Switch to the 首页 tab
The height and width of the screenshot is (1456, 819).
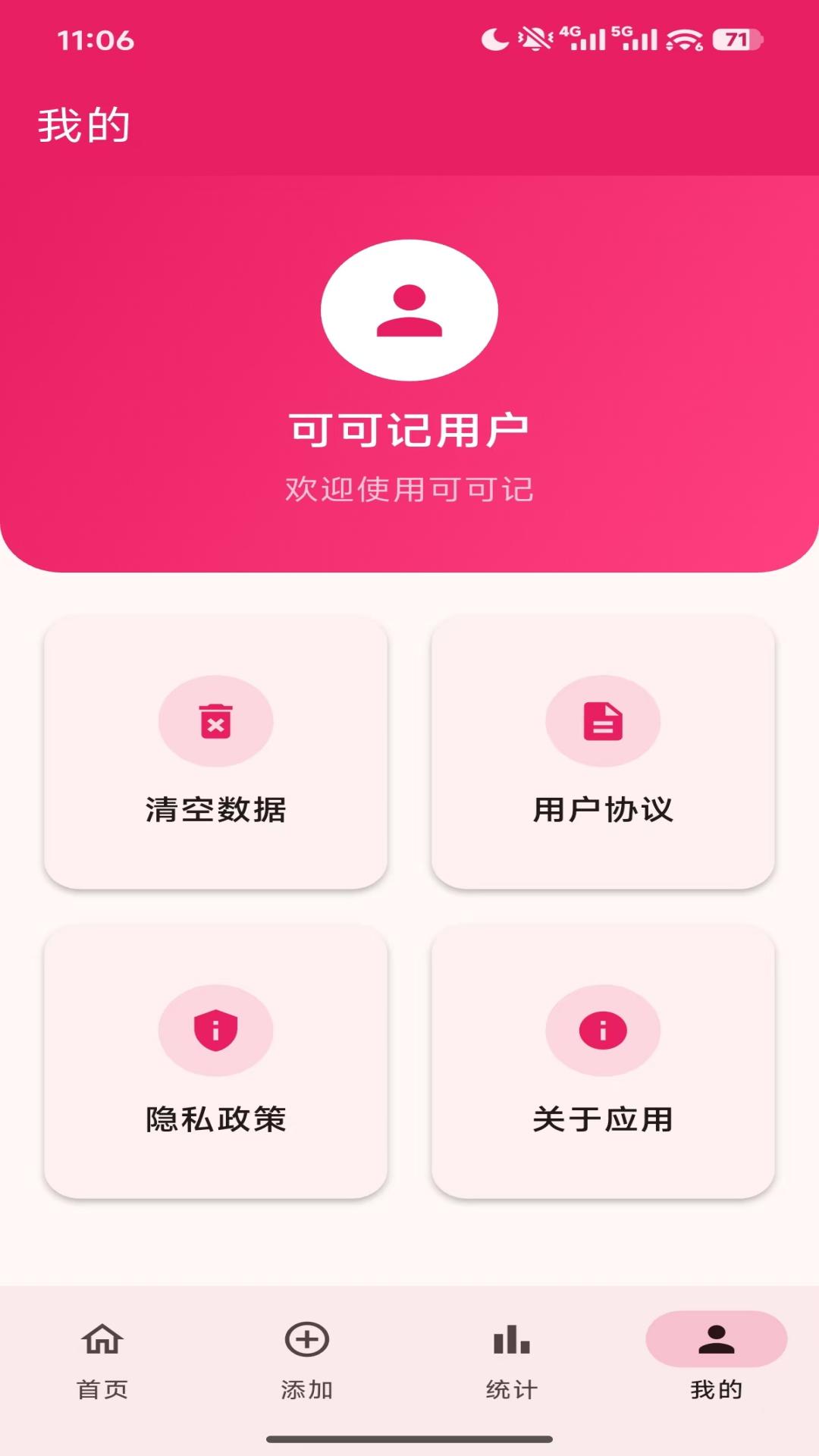pyautogui.click(x=102, y=1357)
